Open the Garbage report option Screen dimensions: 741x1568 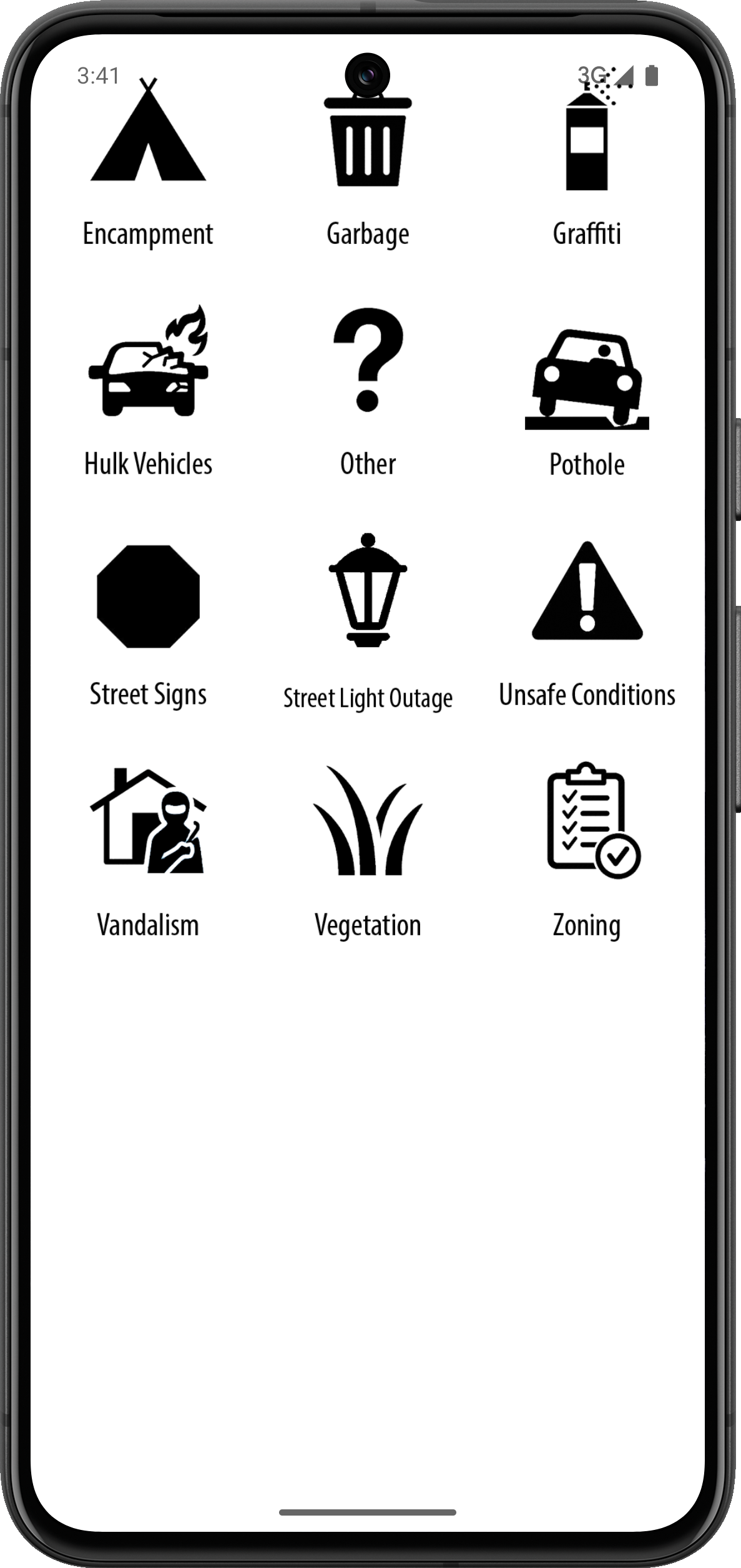(368, 163)
